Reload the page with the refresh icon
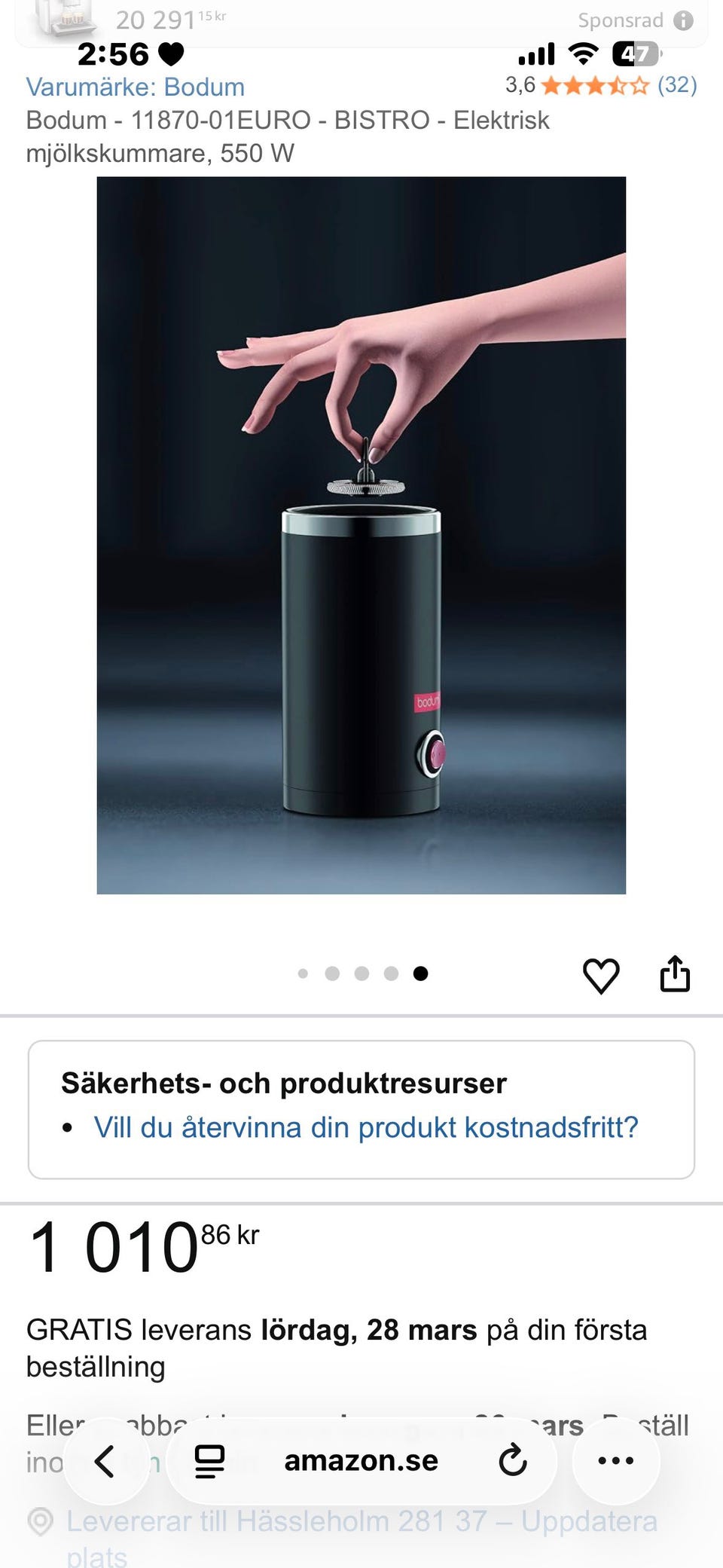Viewport: 723px width, 1568px height. pyautogui.click(x=513, y=1459)
